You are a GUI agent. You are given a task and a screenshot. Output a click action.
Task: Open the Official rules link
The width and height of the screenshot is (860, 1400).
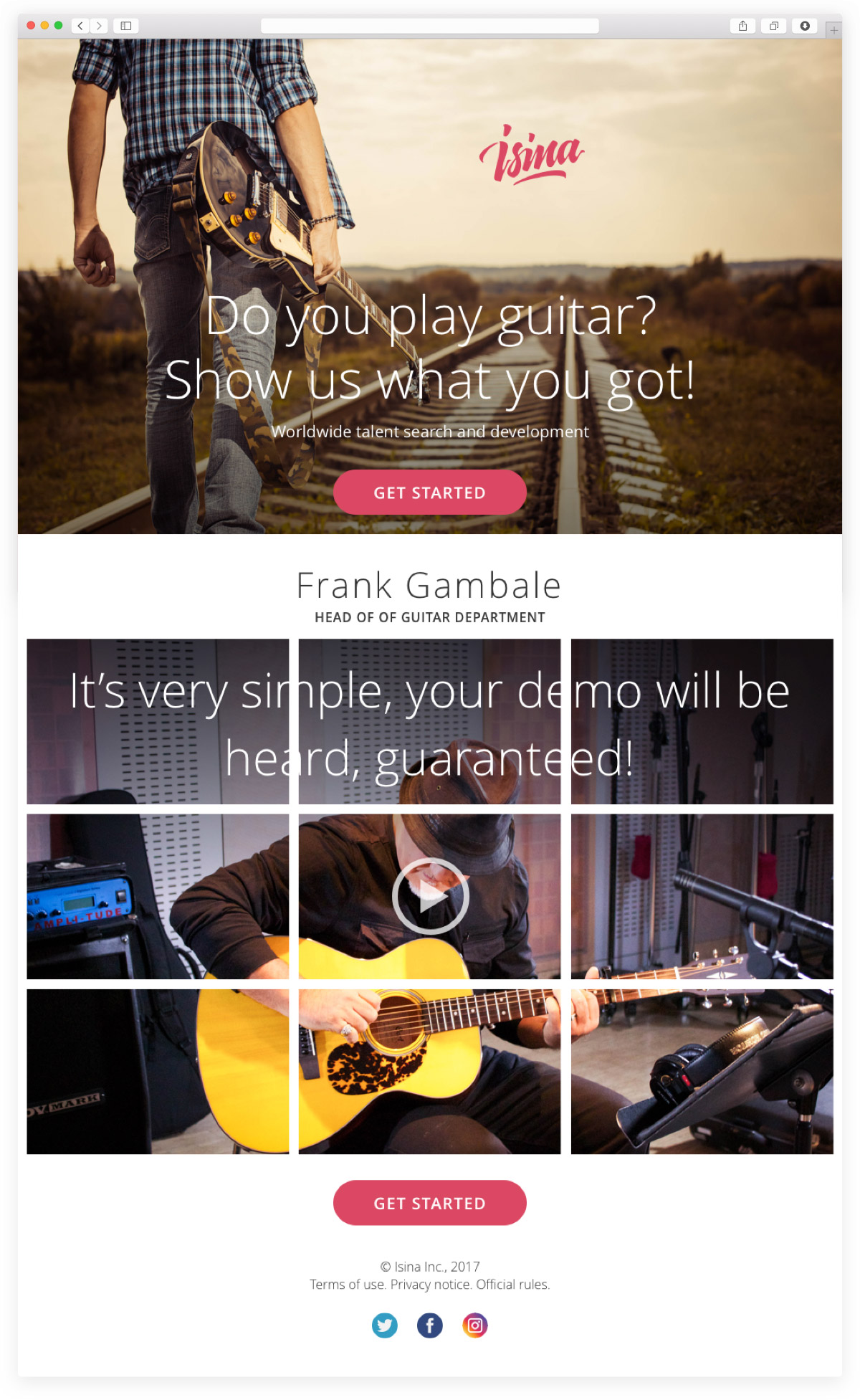click(x=512, y=1285)
